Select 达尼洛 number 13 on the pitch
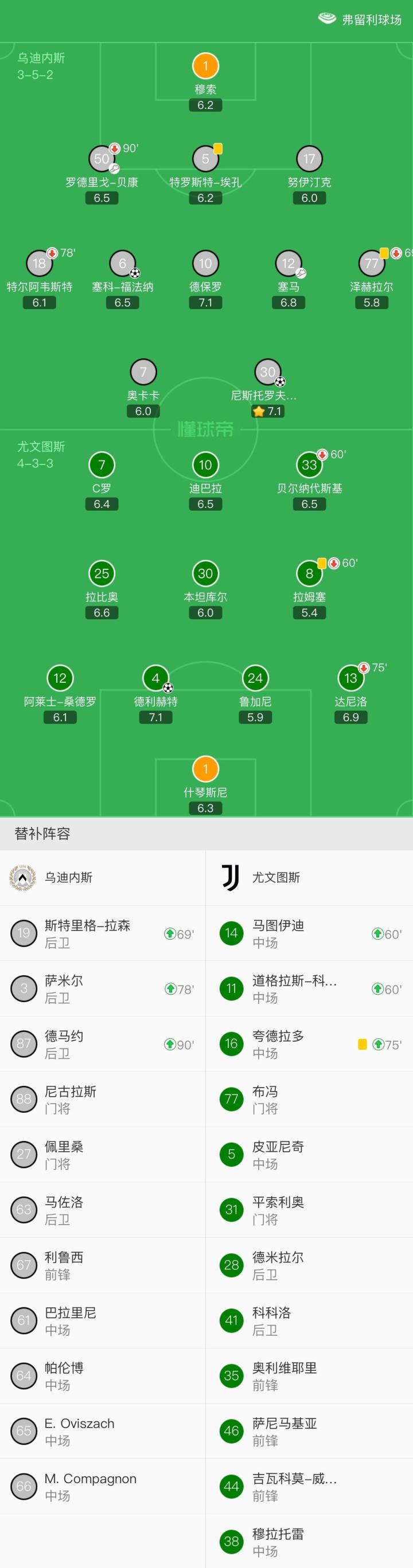 point(350,678)
